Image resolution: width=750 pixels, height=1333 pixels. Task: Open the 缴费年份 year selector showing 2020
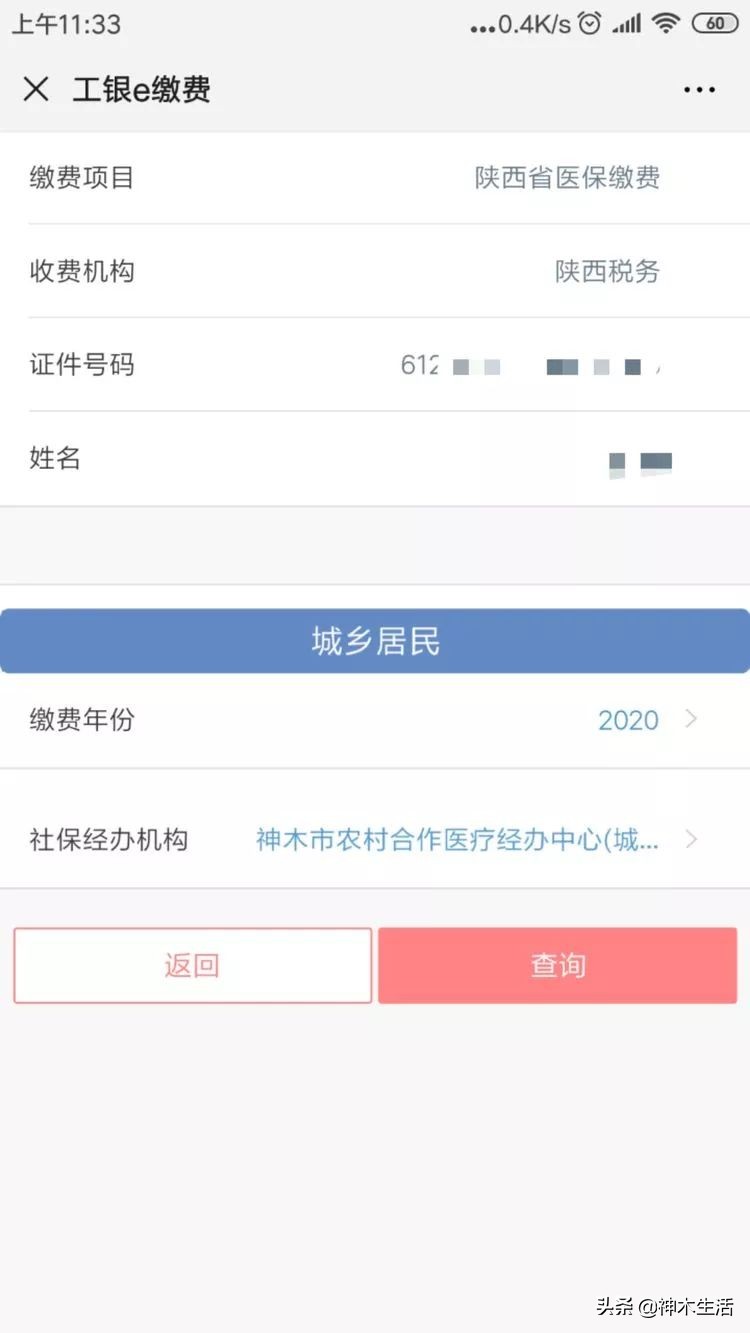click(x=628, y=720)
